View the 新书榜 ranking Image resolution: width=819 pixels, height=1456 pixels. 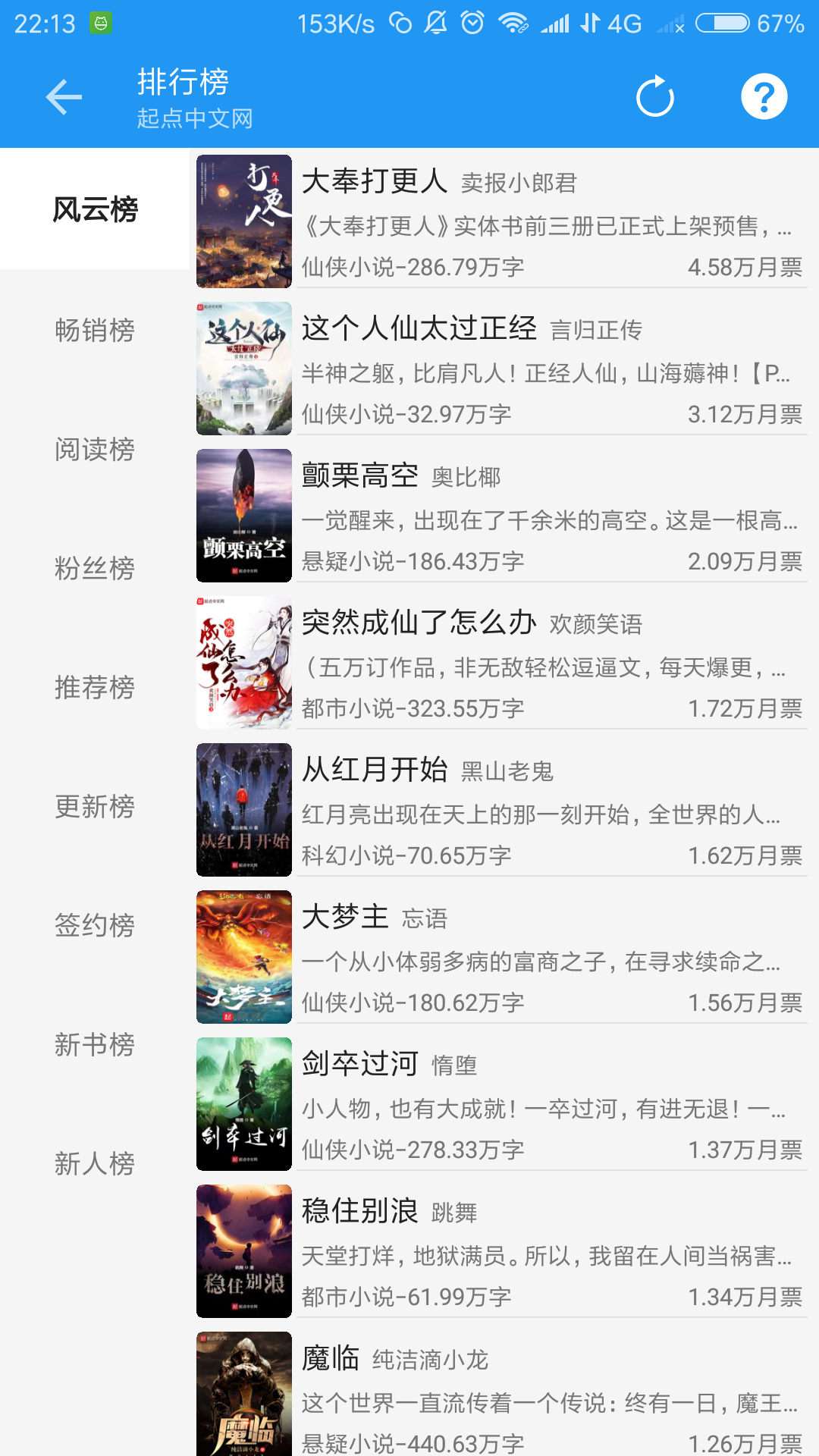pos(95,1045)
